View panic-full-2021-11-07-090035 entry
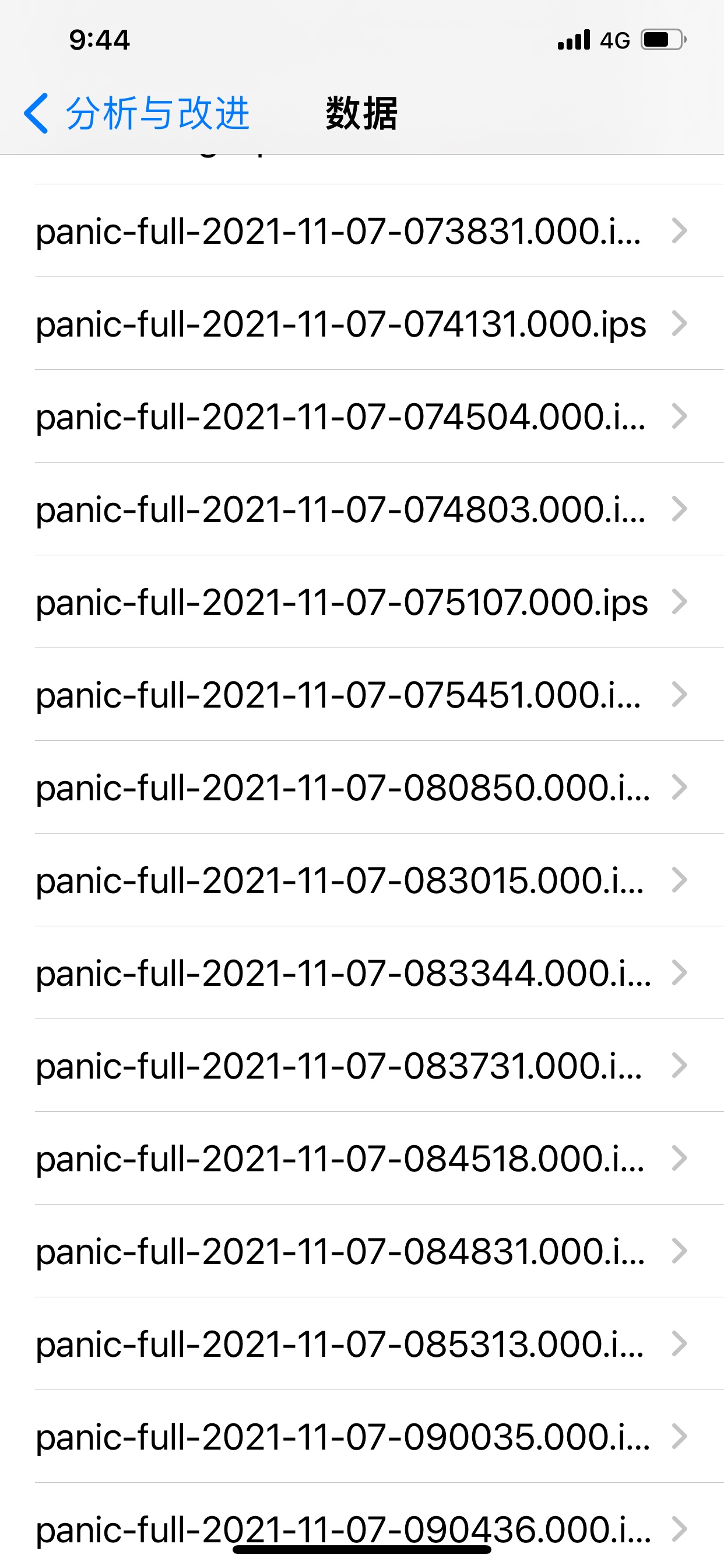The width and height of the screenshot is (724, 1568). (x=362, y=1436)
